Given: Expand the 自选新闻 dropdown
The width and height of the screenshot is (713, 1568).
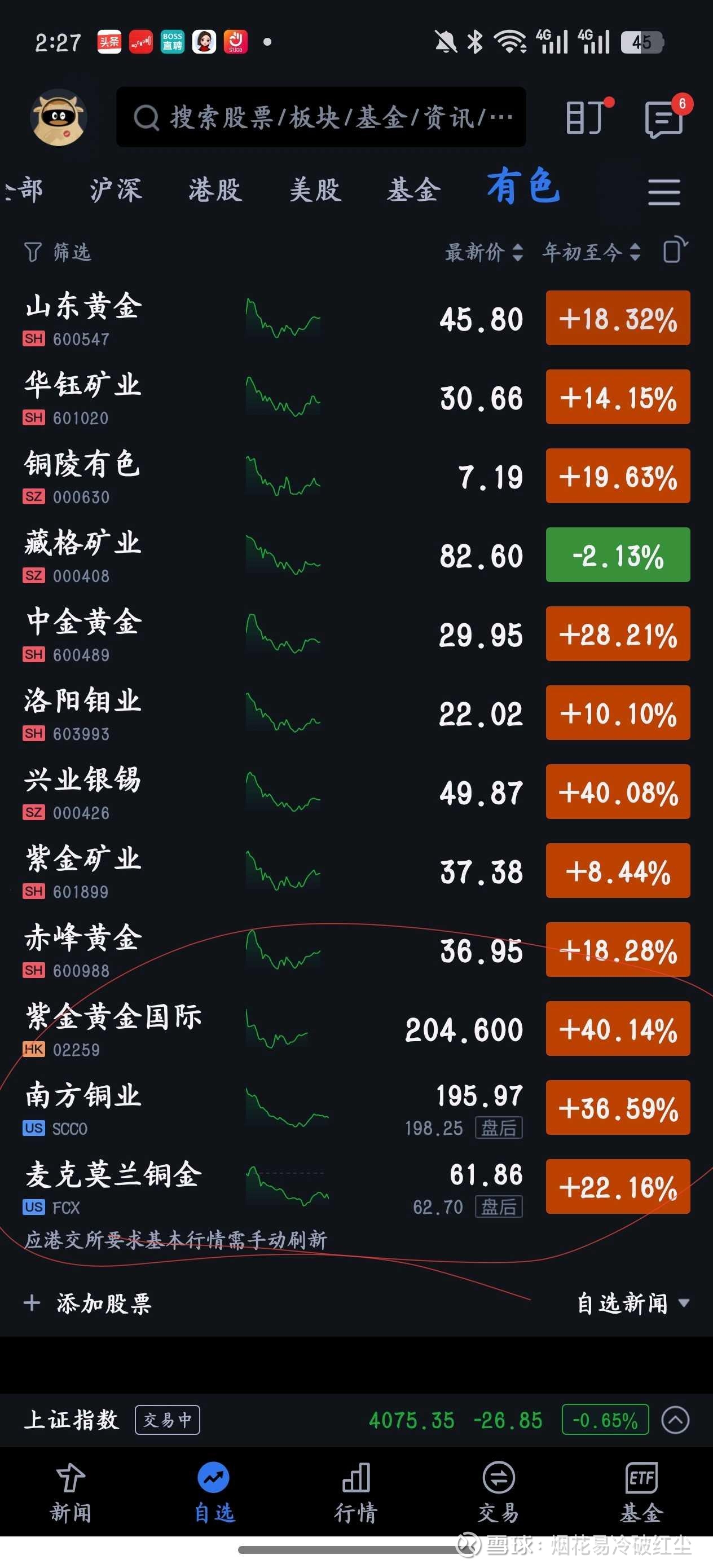Looking at the screenshot, I should pos(633,1303).
